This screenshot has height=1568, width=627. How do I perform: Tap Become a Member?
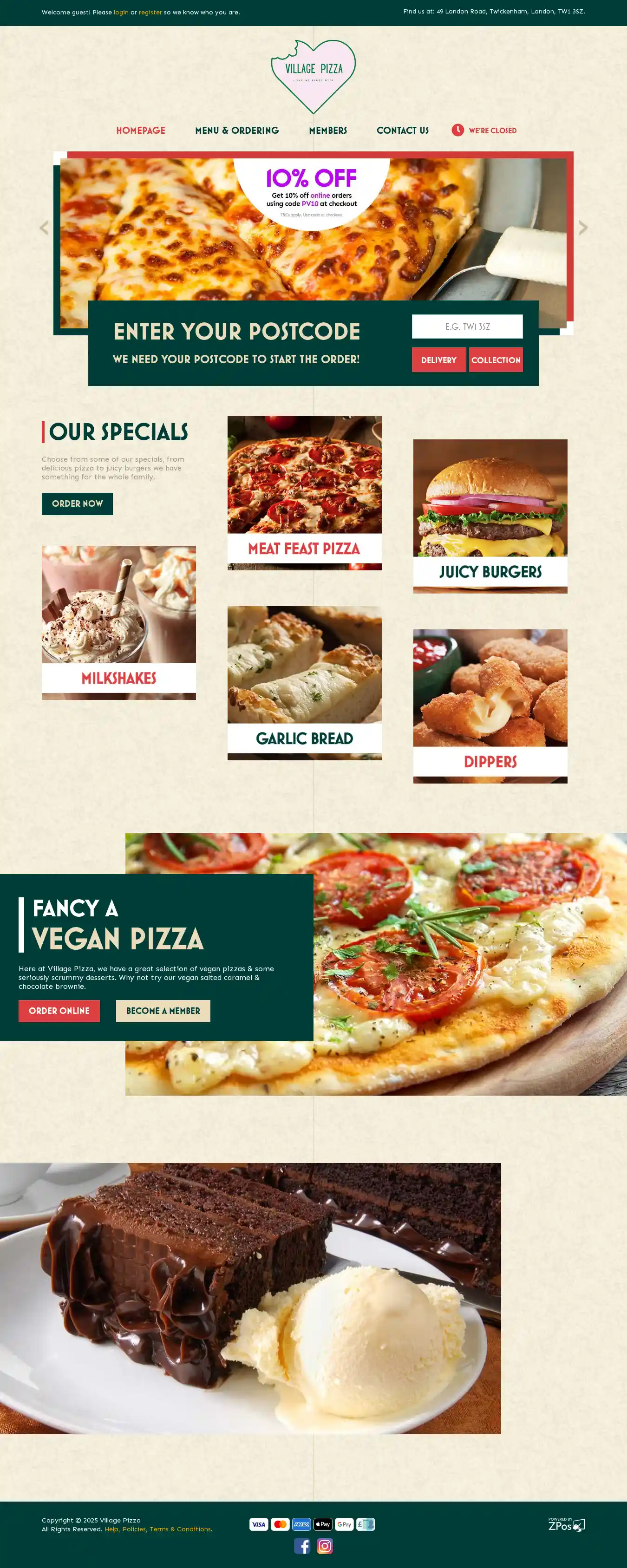pos(163,1011)
